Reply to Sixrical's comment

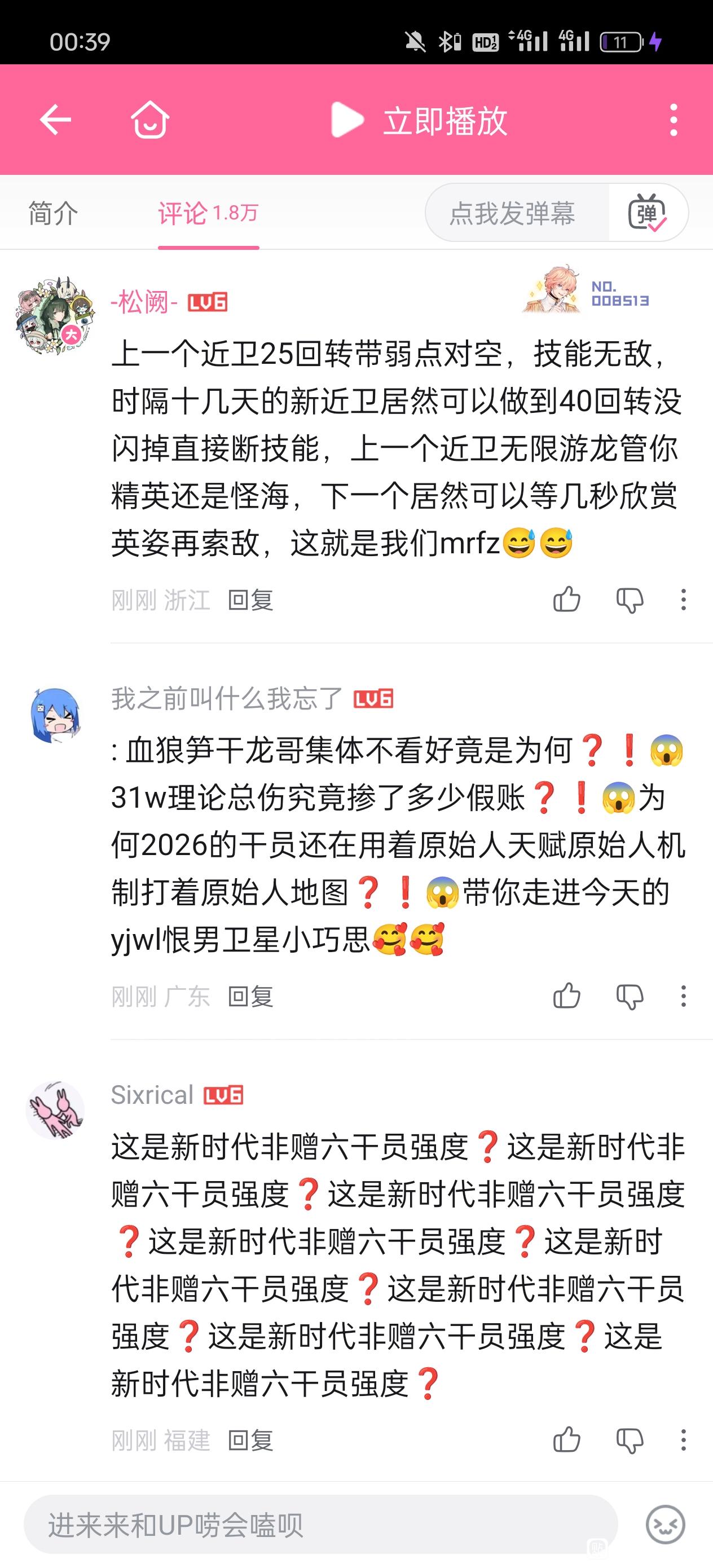tap(250, 1441)
